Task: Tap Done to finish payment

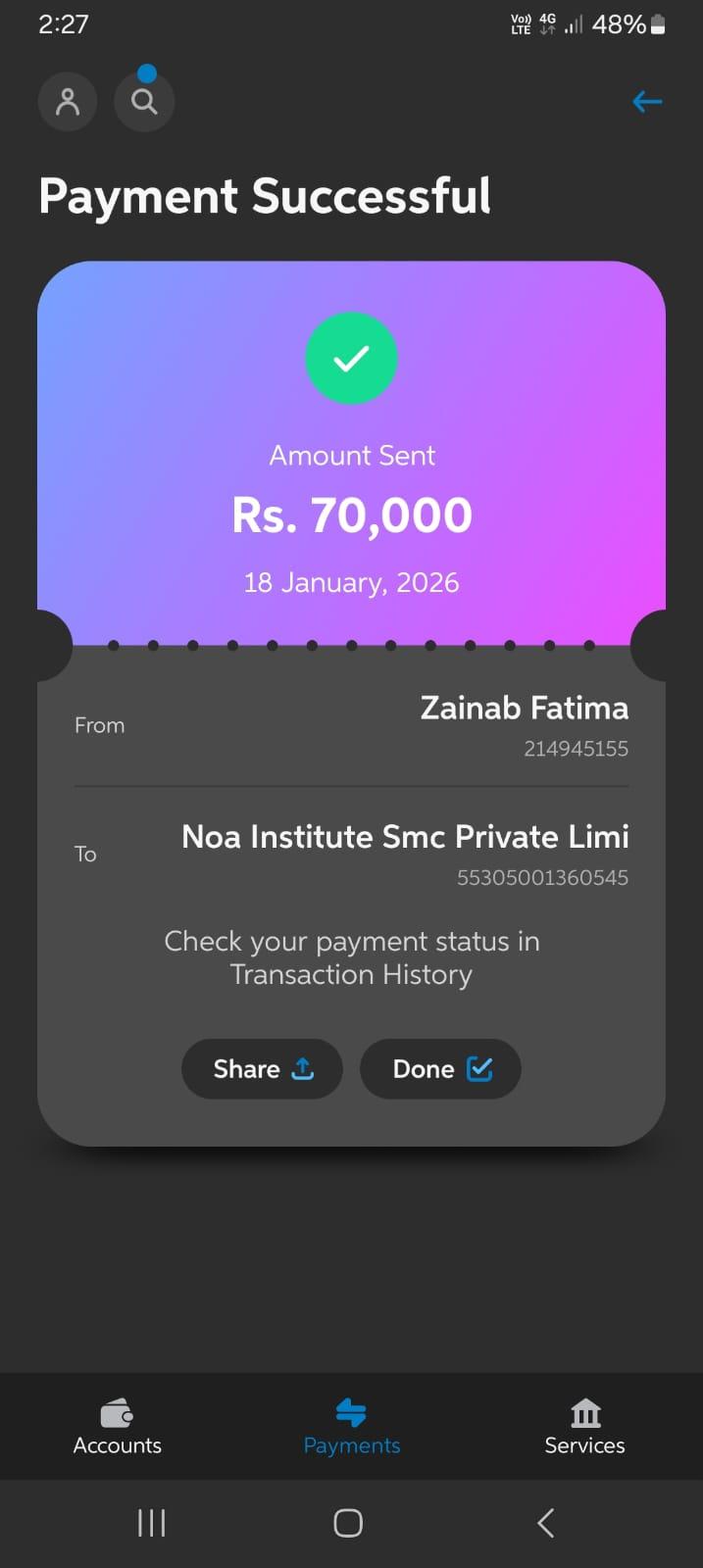Action: click(x=440, y=1068)
